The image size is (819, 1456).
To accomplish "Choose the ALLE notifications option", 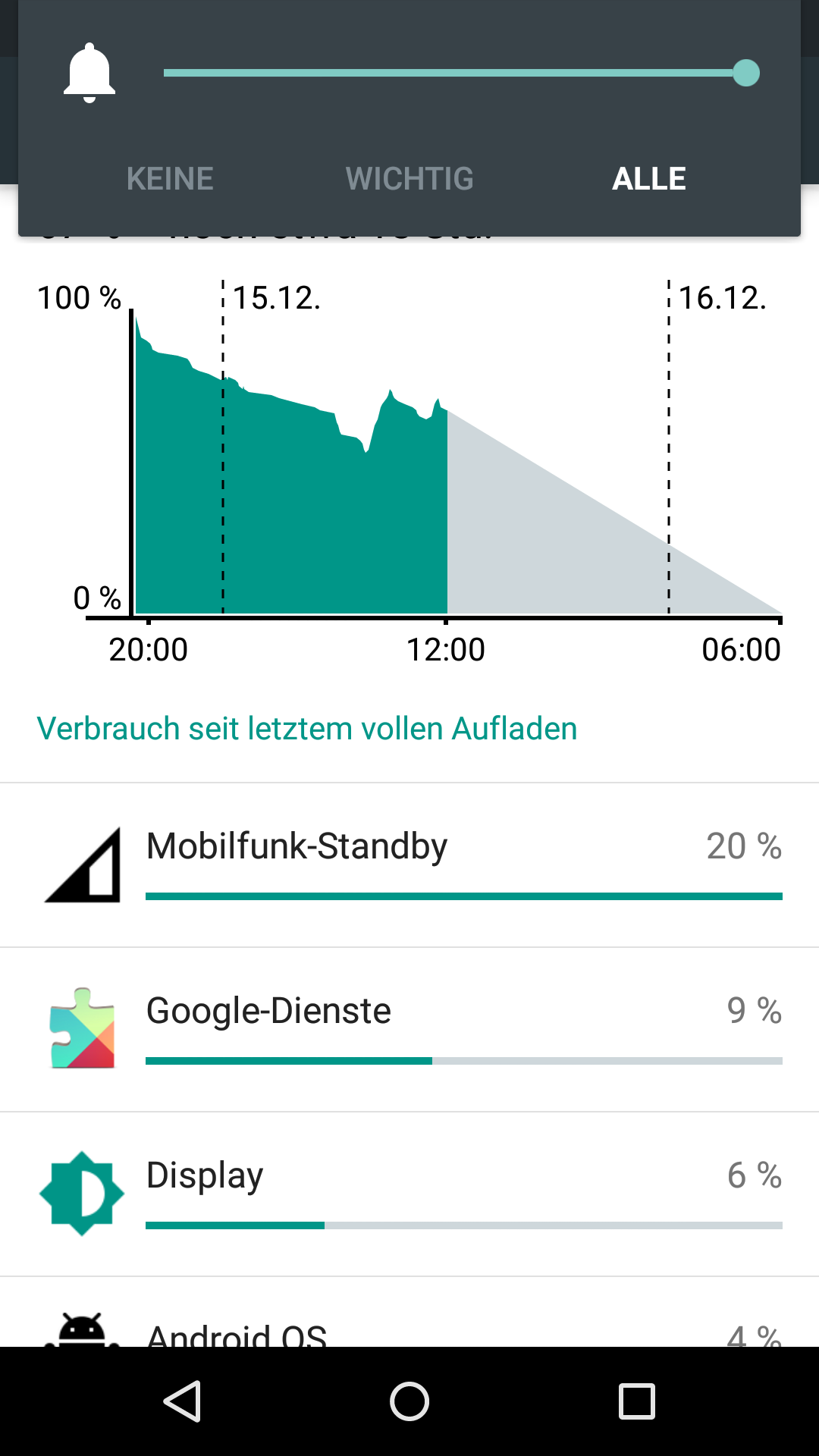I will coord(649,179).
